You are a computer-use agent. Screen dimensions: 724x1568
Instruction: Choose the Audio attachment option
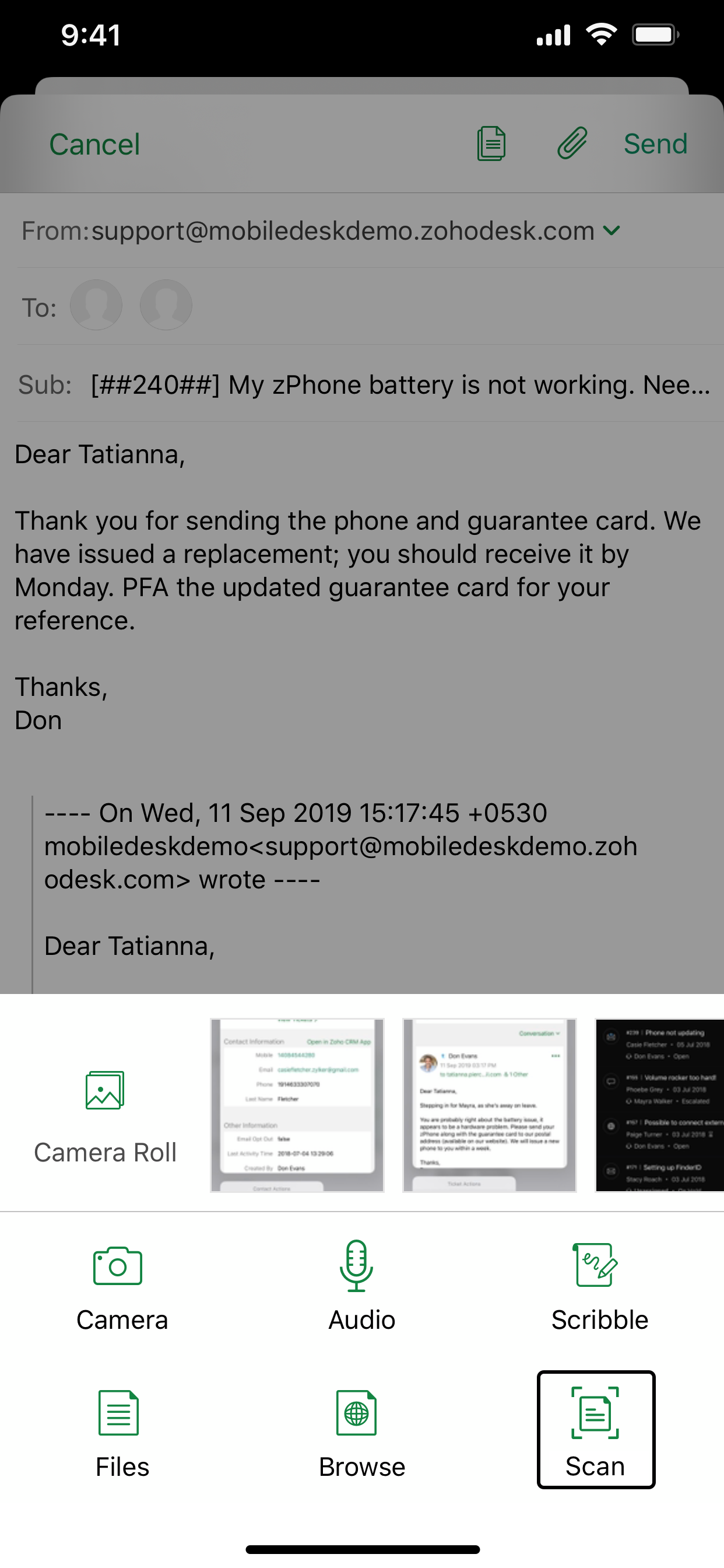pos(361,1286)
